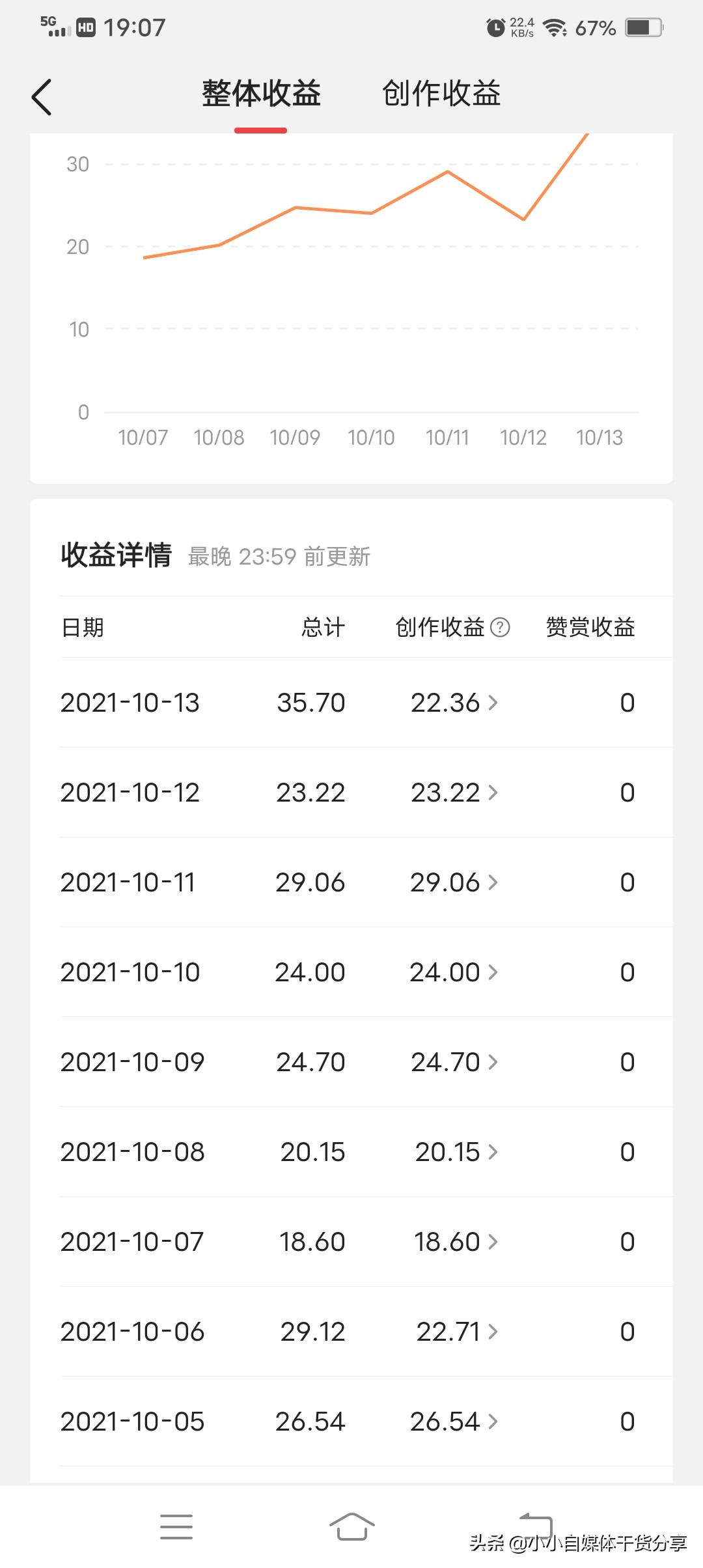
Task: Expand details for 2021-10-05 earnings
Action: point(493,1421)
